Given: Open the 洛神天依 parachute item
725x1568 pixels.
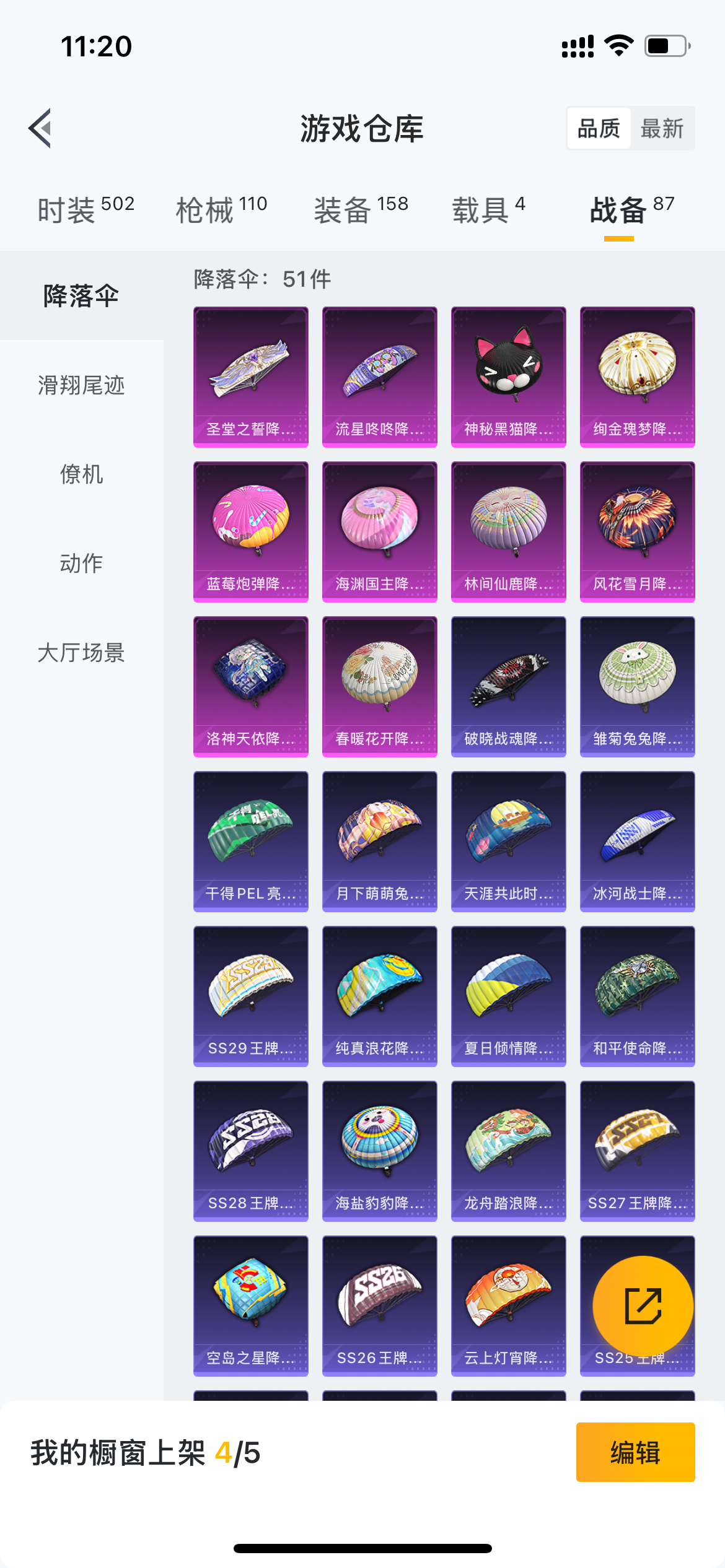Looking at the screenshot, I should point(251,686).
